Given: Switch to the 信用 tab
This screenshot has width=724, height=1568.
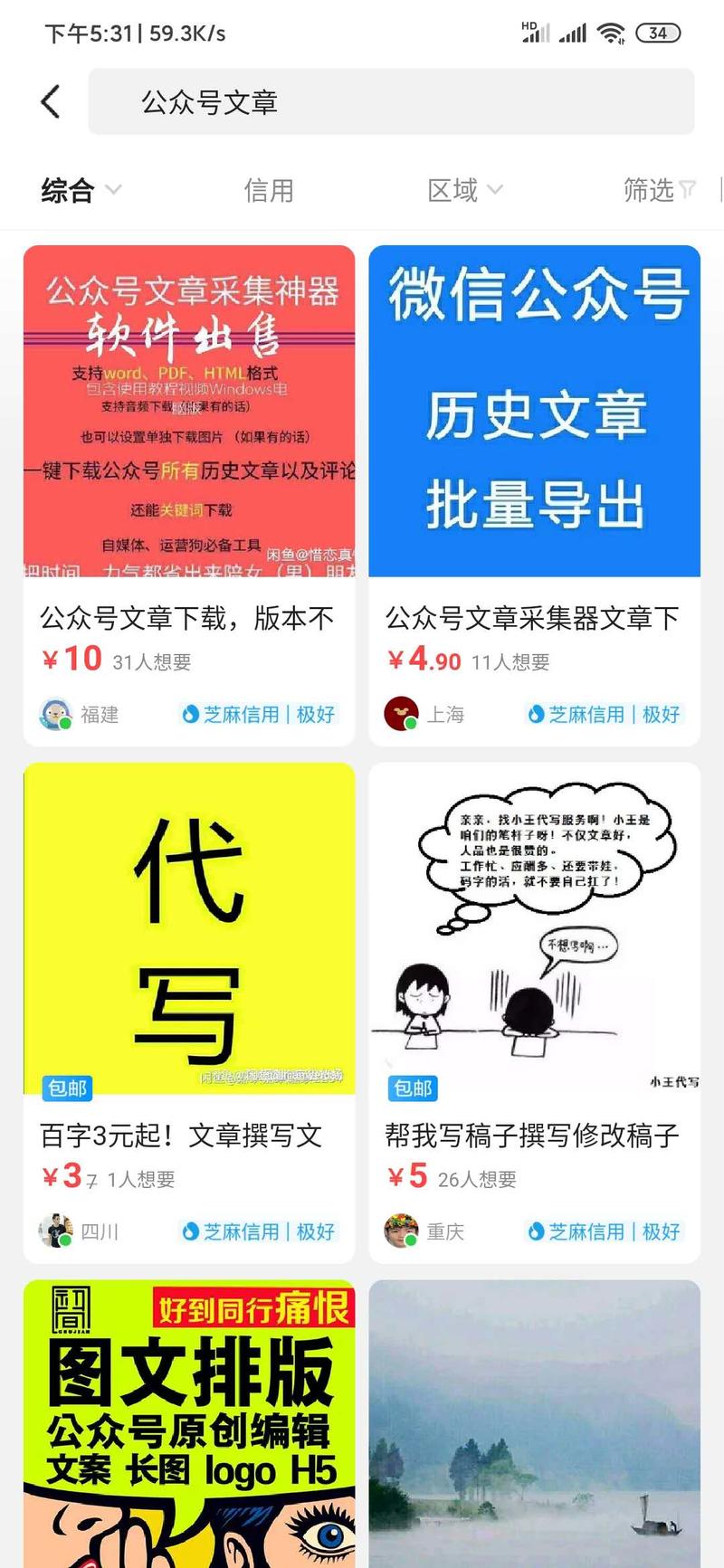Looking at the screenshot, I should pos(269,190).
